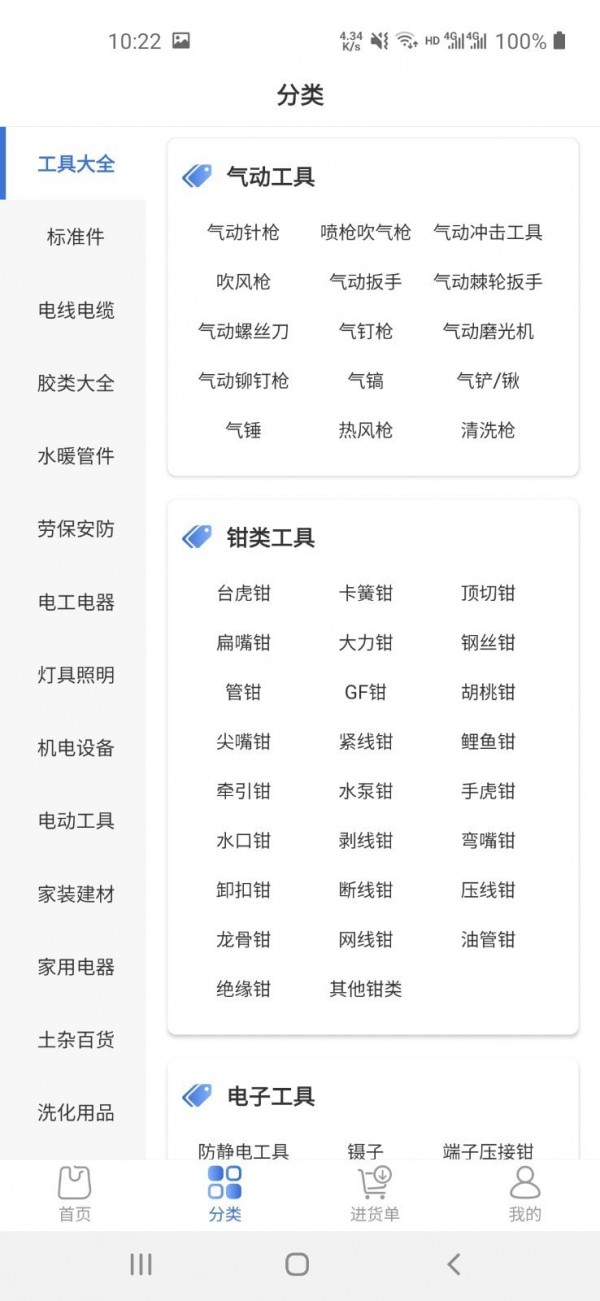The image size is (600, 1301).
Task: Open 台虎钳 under 钳类工具
Action: click(243, 594)
